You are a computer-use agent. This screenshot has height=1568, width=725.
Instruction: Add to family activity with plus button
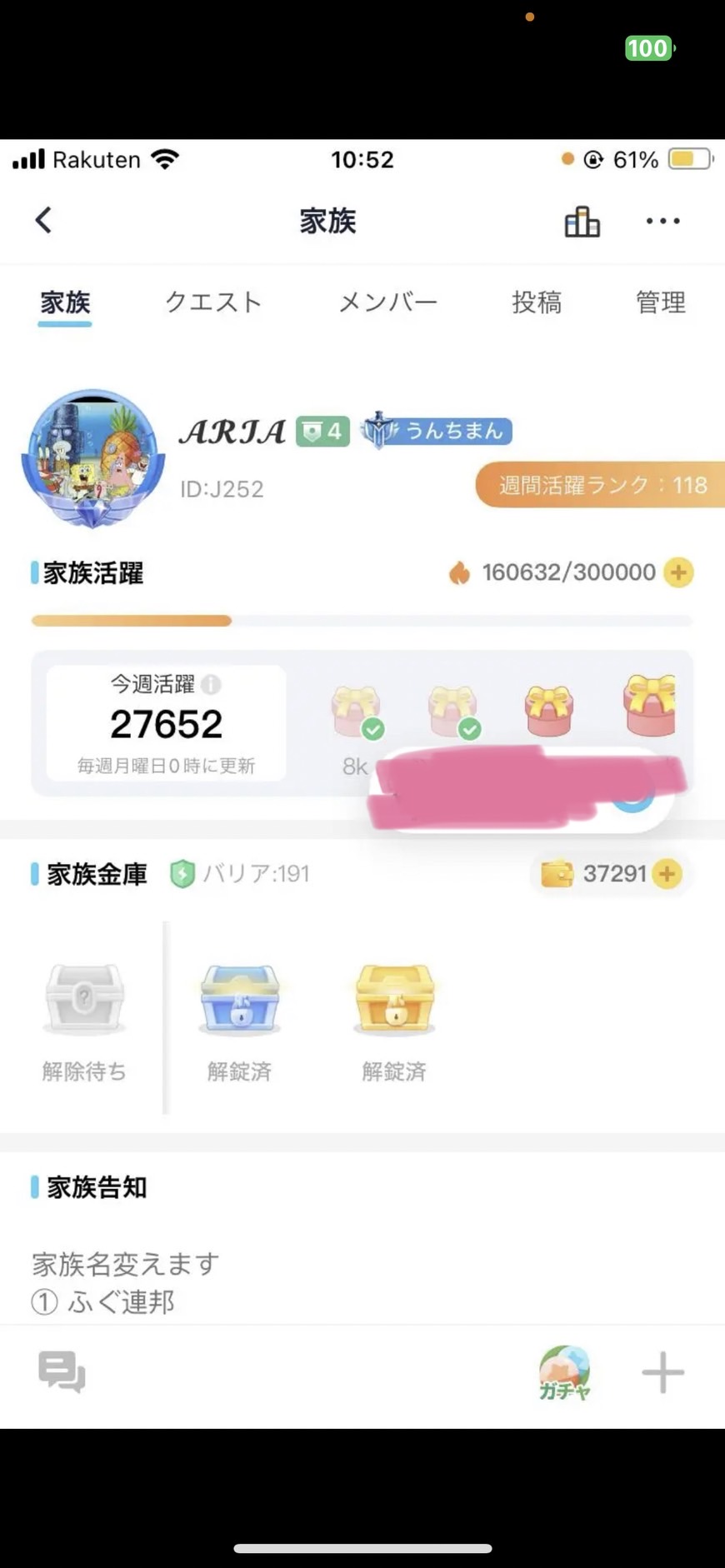678,572
